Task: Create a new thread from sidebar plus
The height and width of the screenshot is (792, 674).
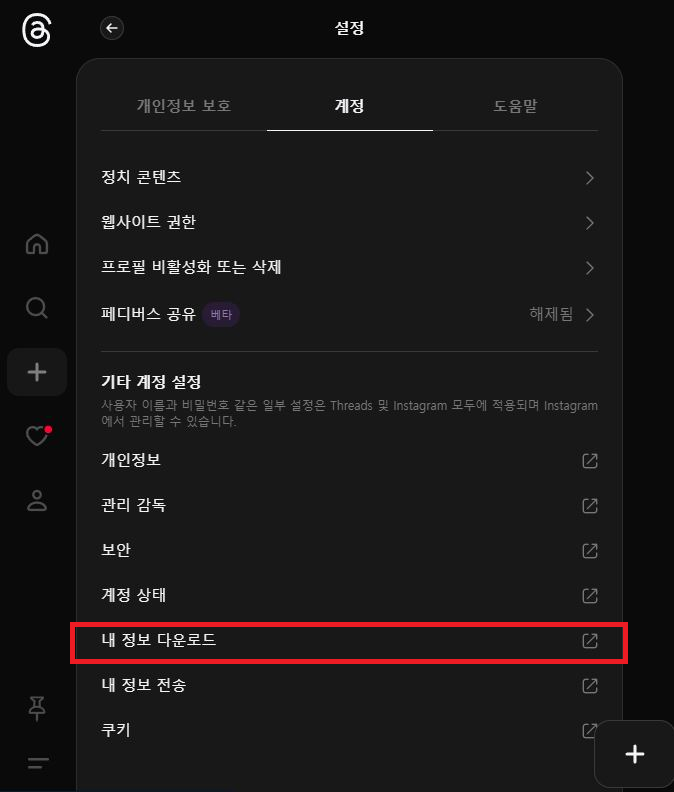Action: 37,372
